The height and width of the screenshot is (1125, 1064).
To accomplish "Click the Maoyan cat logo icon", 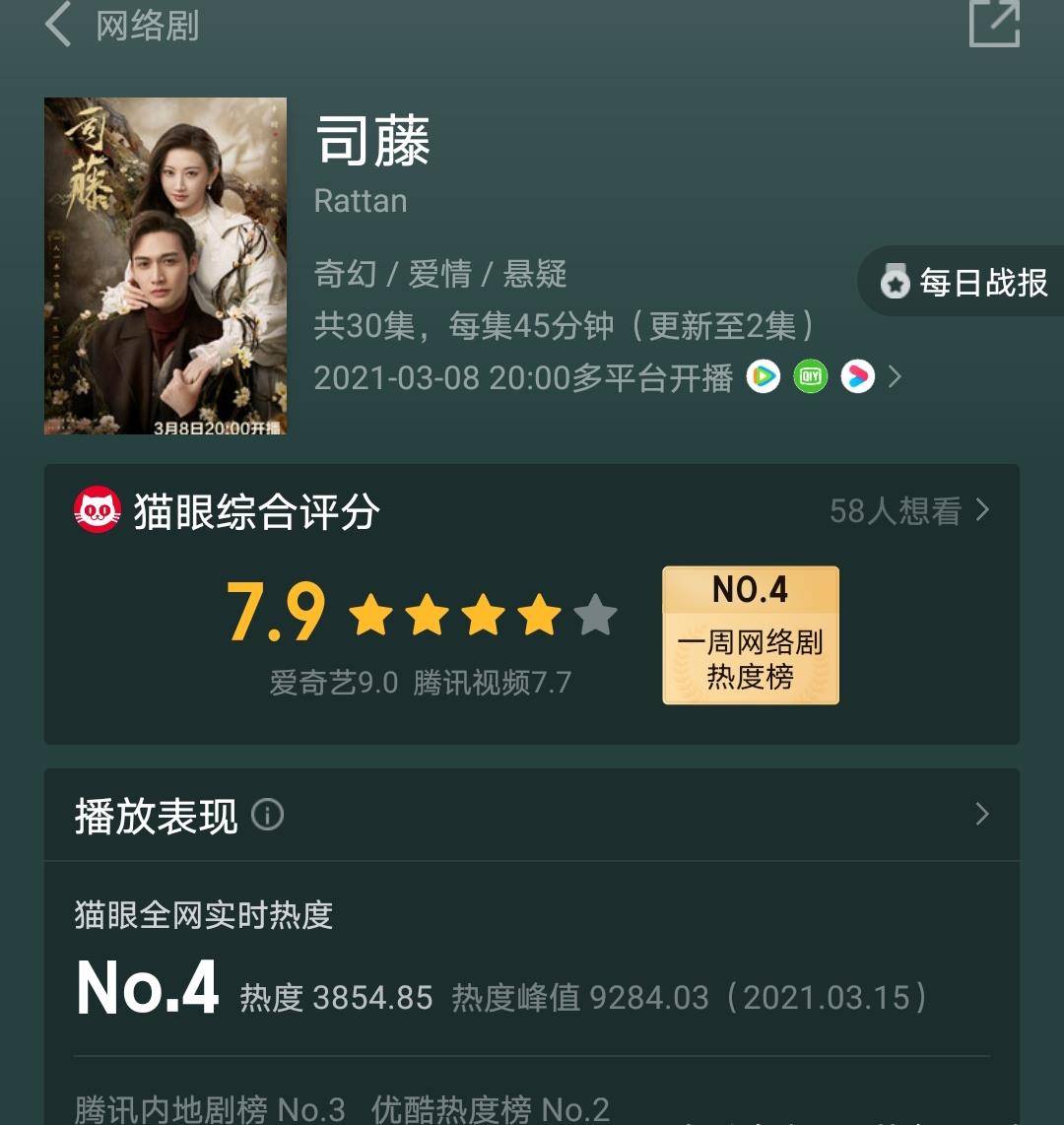I will tap(95, 509).
